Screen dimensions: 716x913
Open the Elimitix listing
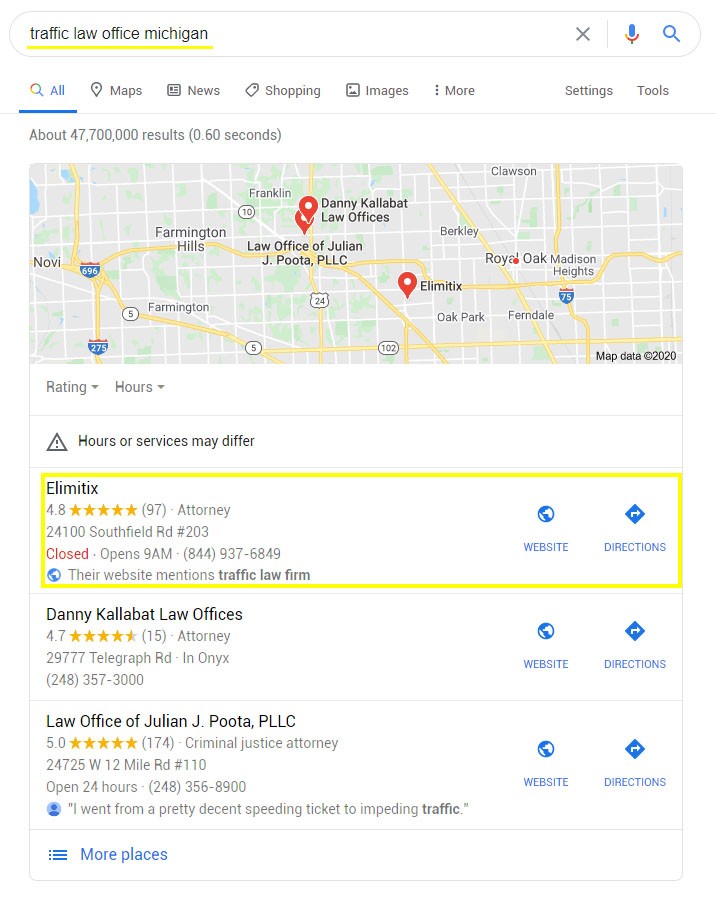72,489
